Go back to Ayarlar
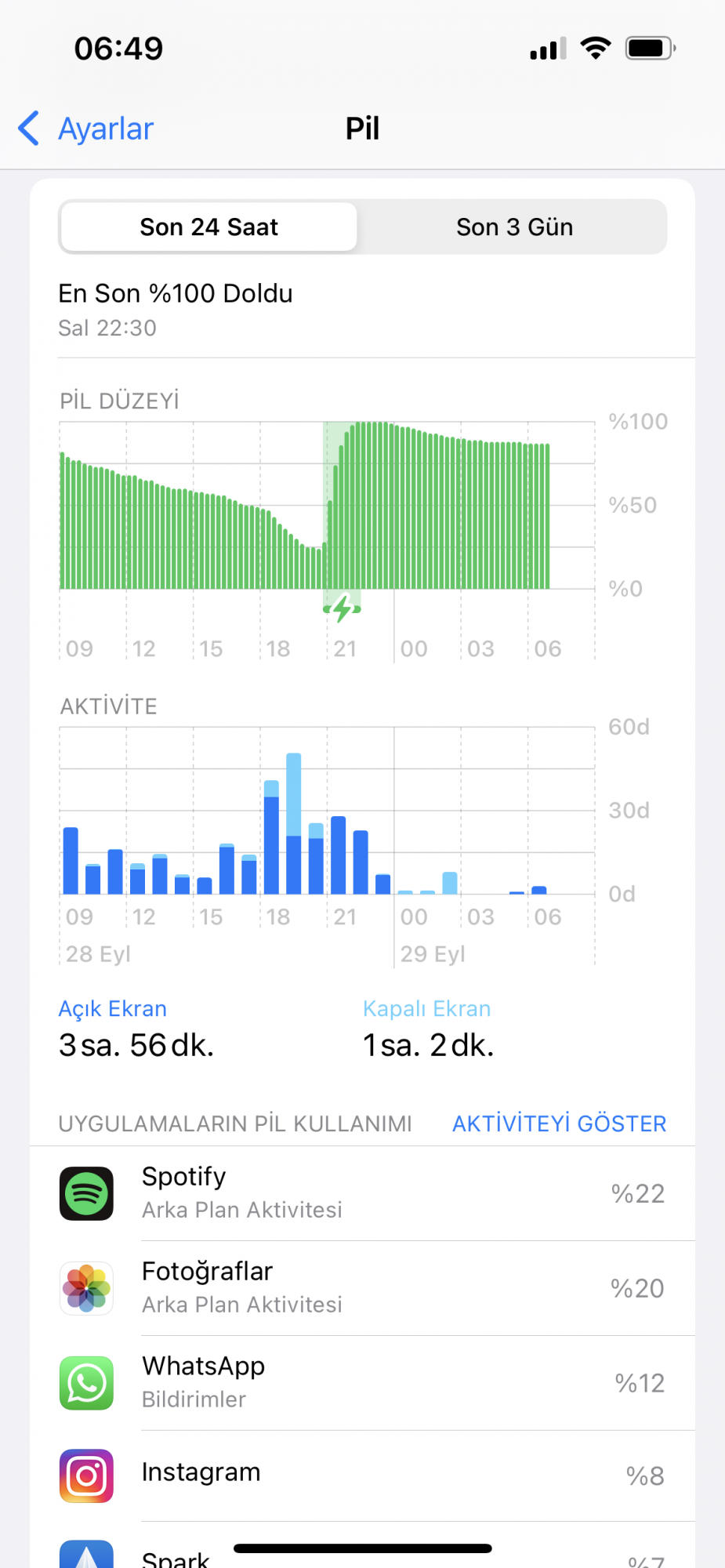Viewport: 725px width, 1568px height. (x=88, y=129)
